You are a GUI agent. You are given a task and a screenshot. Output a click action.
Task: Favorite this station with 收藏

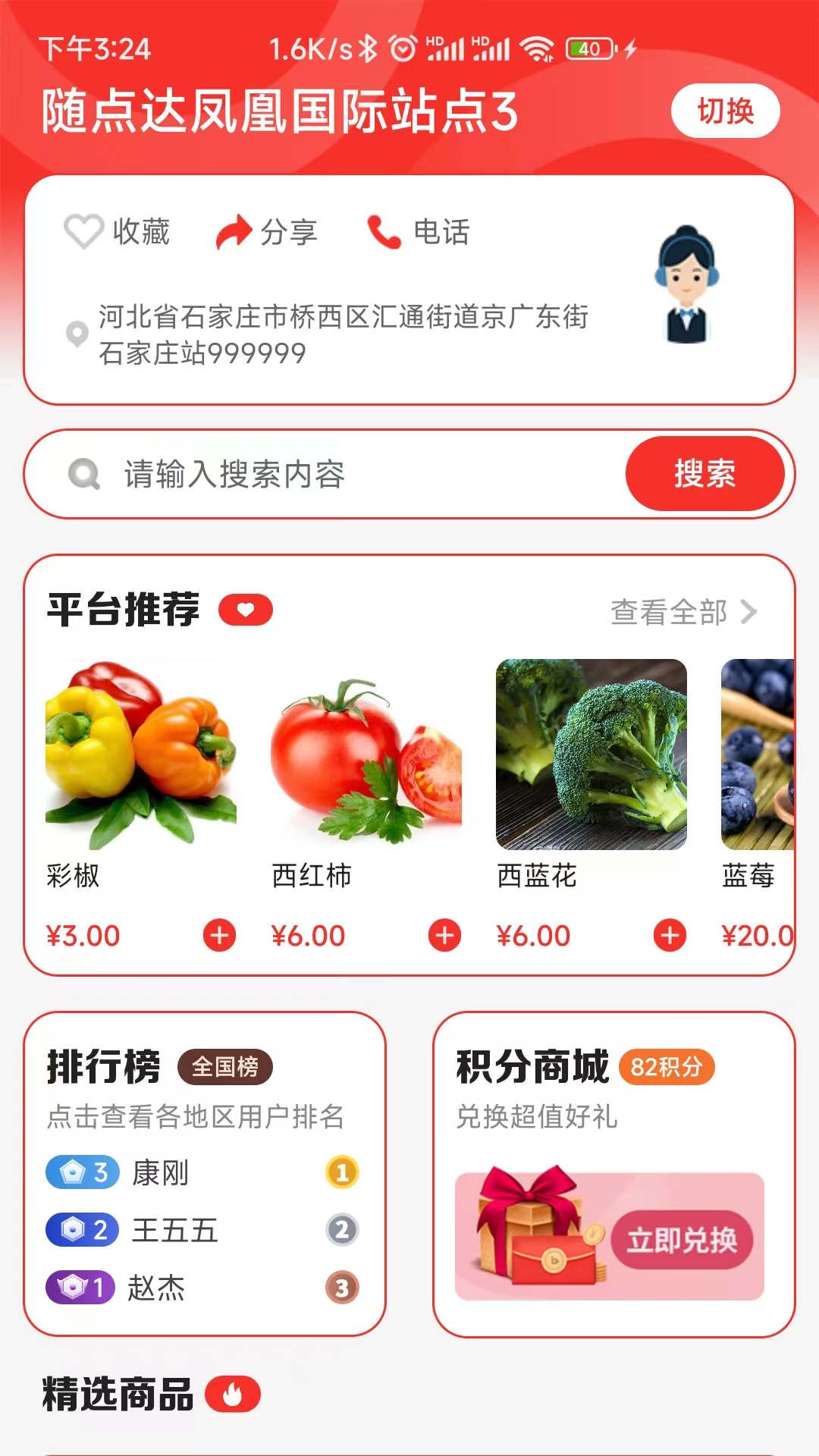click(x=118, y=231)
